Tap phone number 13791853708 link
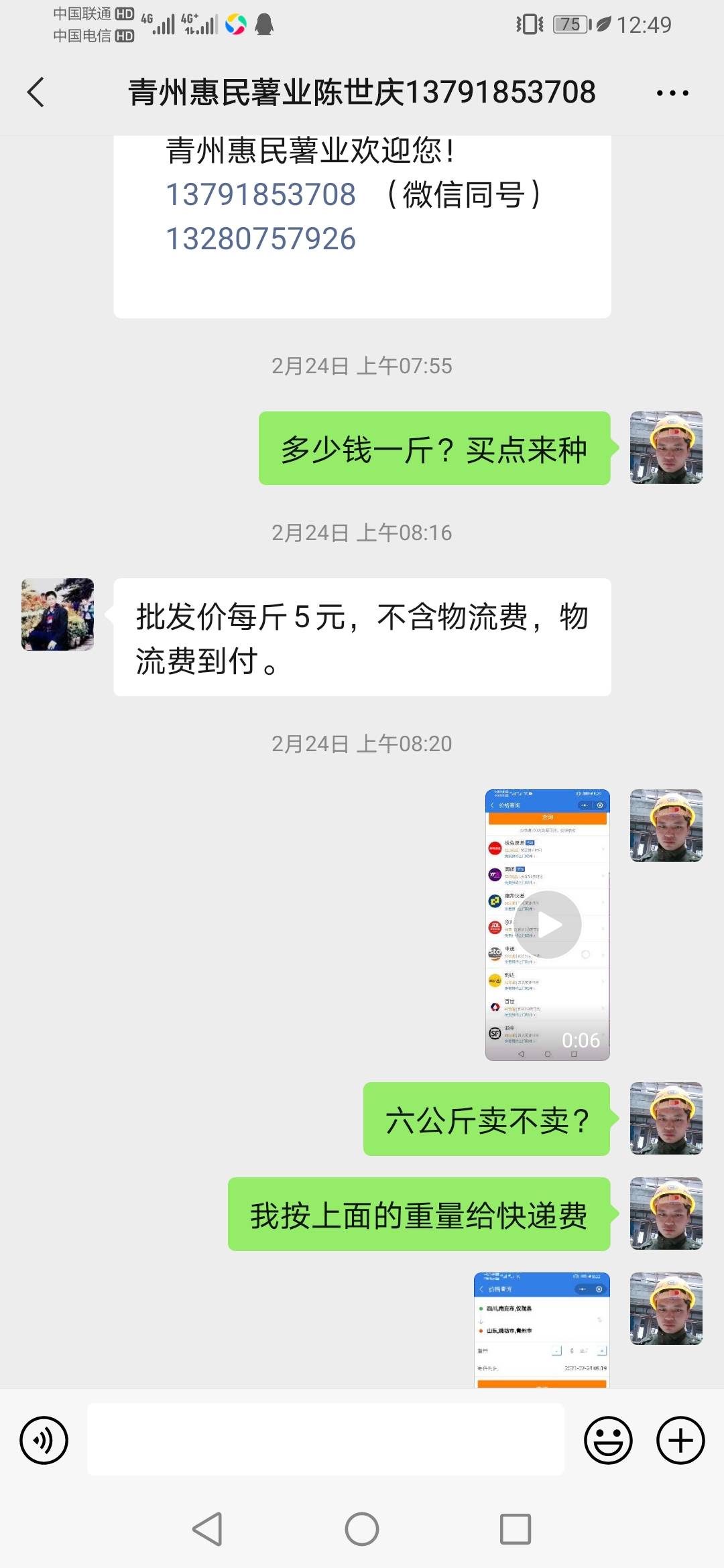 pyautogui.click(x=260, y=194)
